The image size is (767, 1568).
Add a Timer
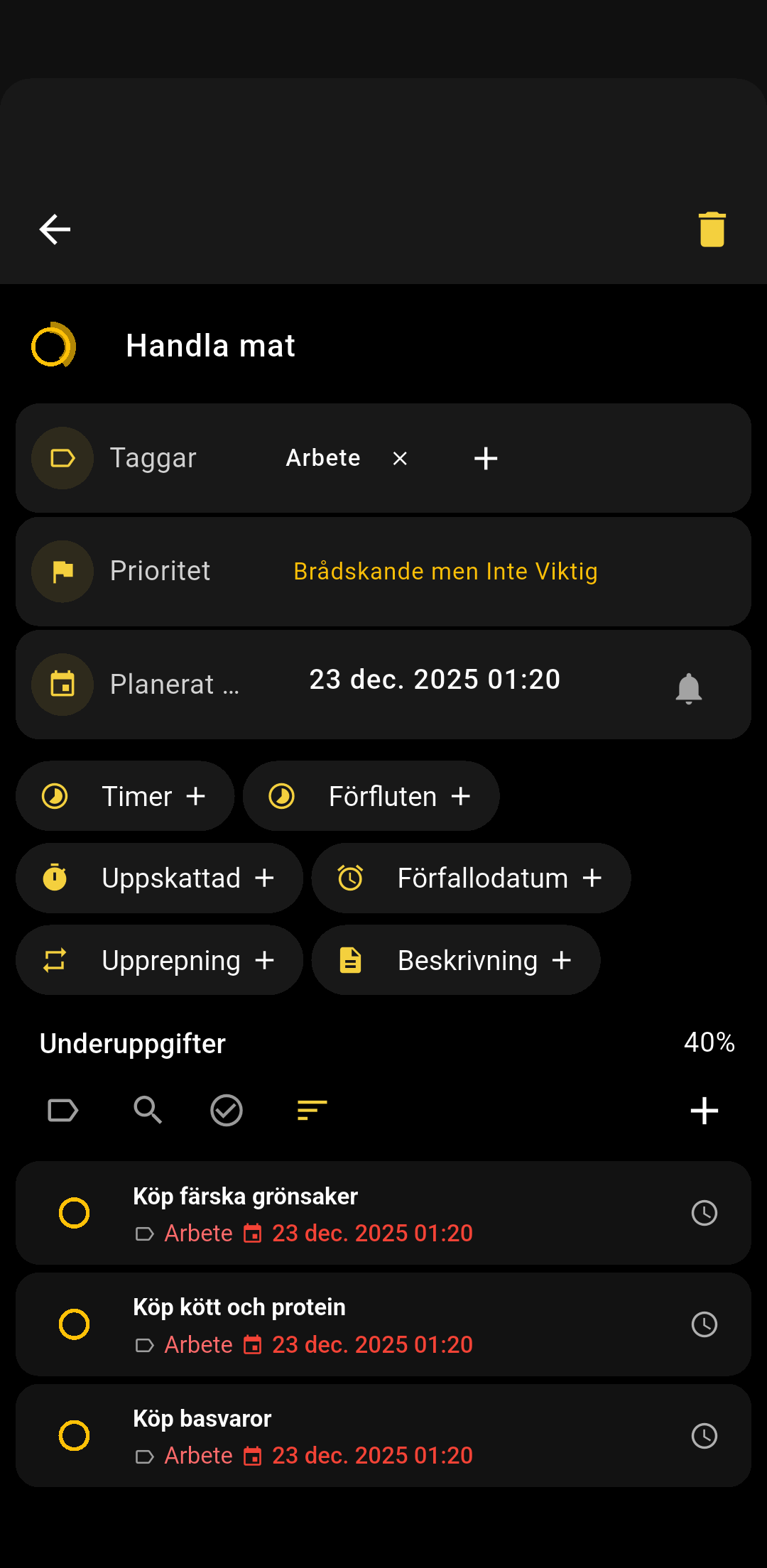(125, 796)
